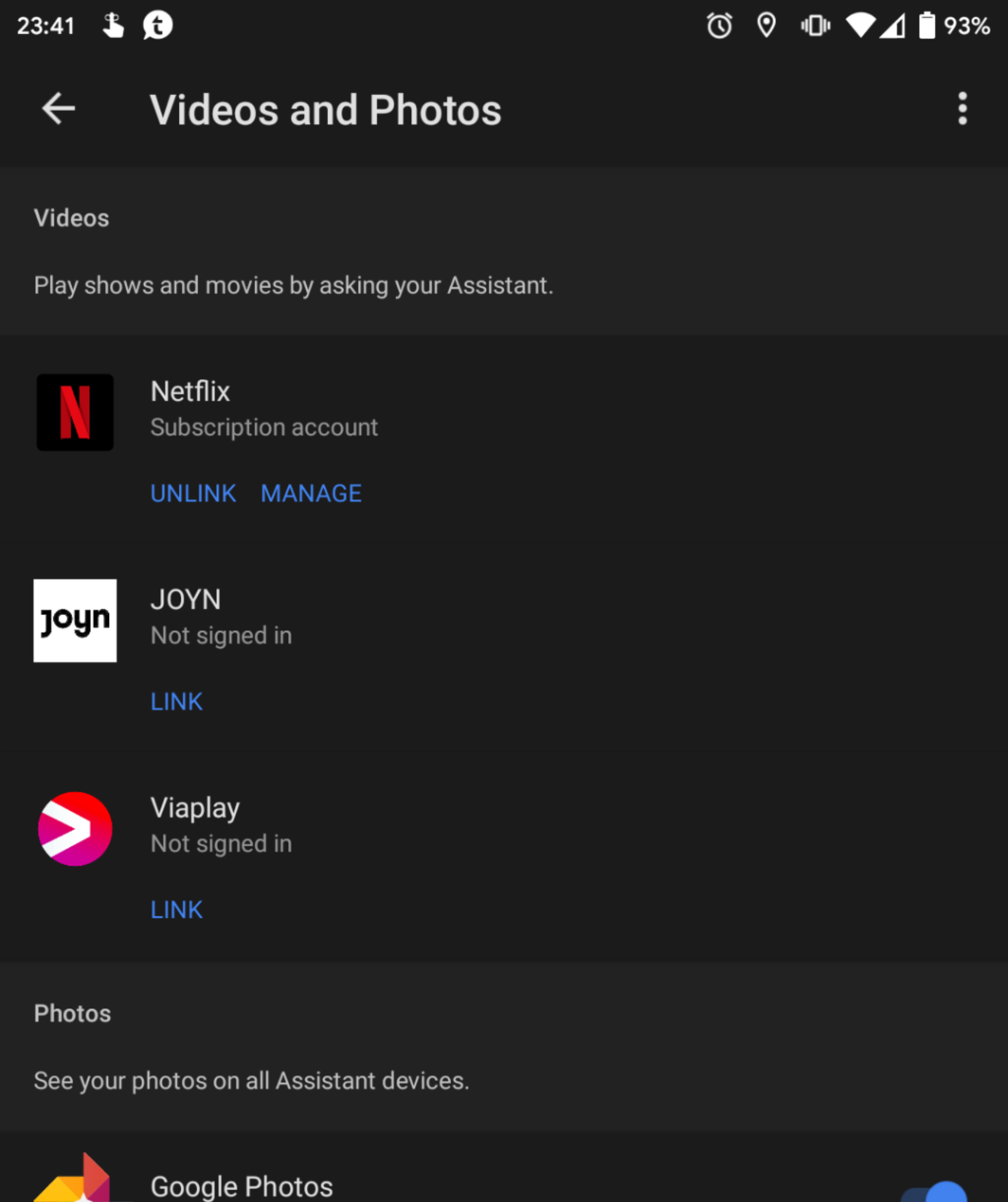The image size is (1008, 1202).
Task: Link the JOYN account
Action: 176,701
